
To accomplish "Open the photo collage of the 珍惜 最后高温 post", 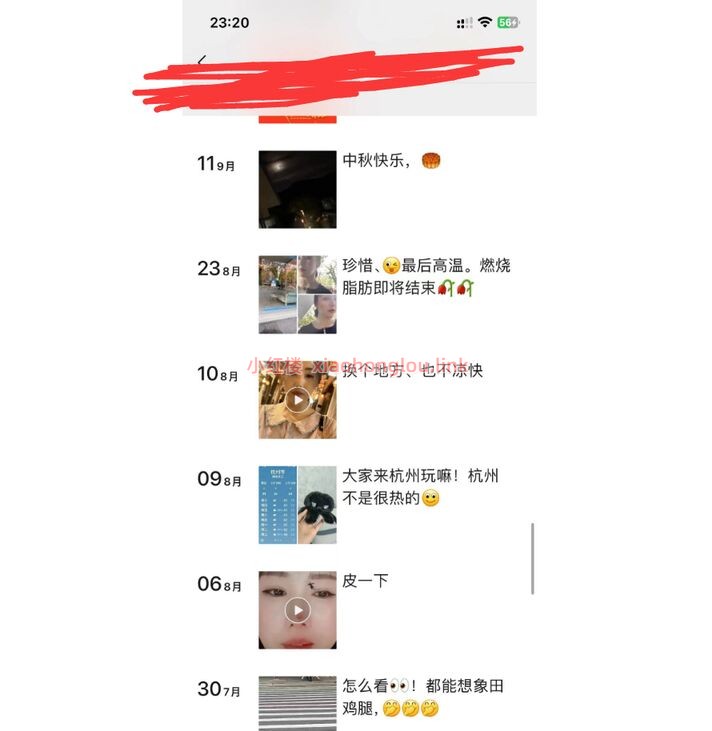I will point(297,294).
